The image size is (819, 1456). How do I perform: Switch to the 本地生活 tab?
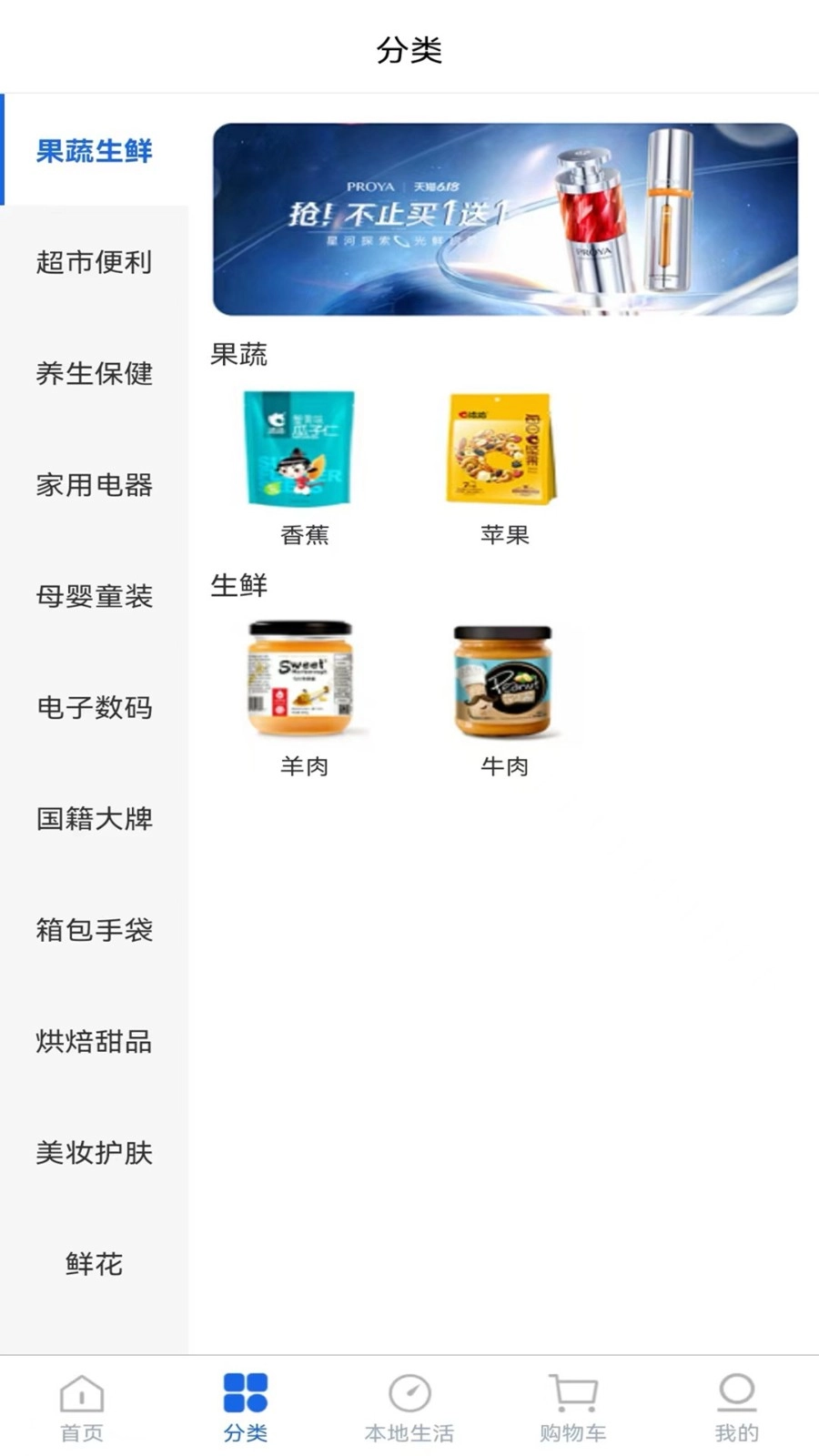tap(409, 1408)
